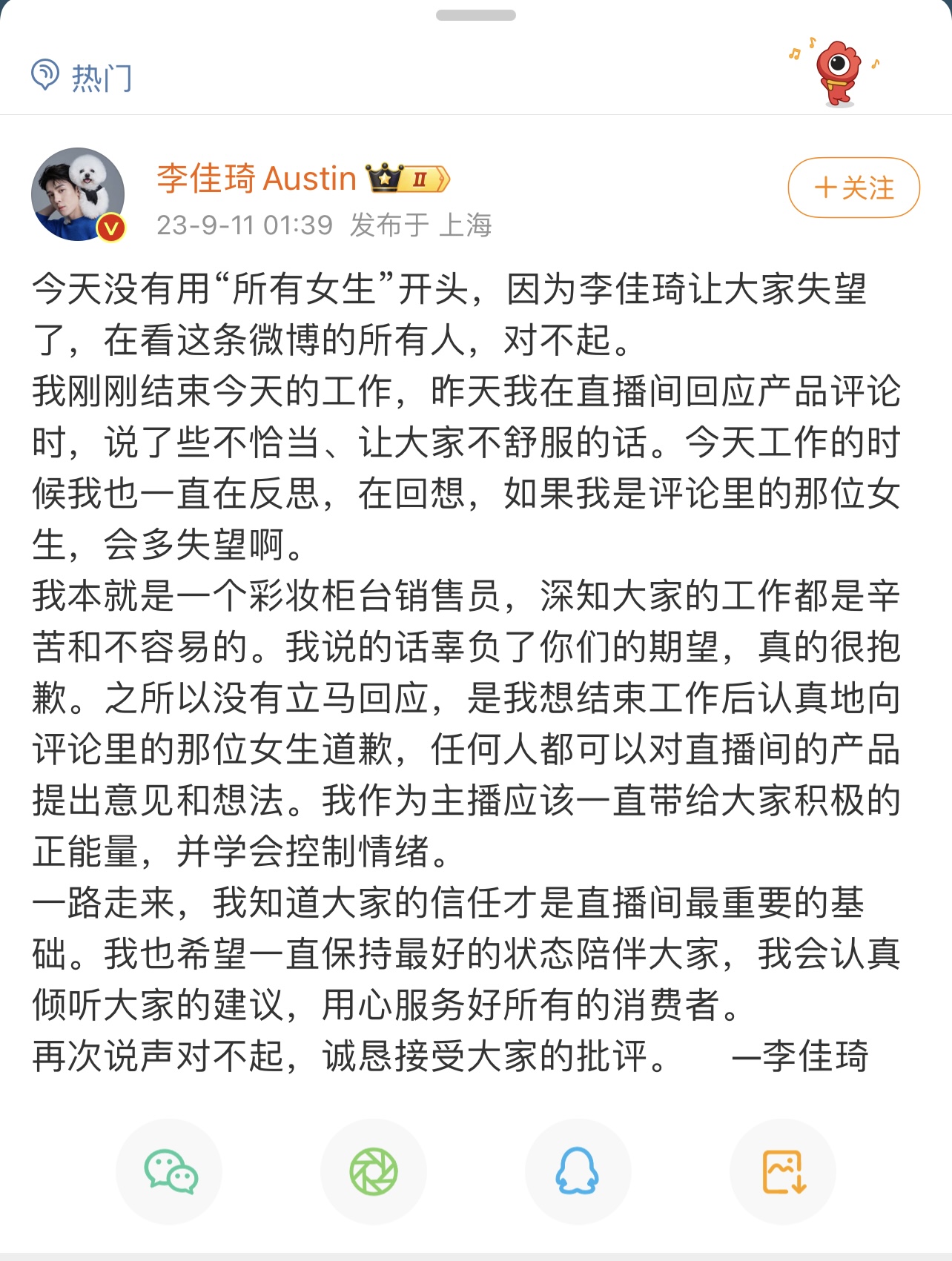This screenshot has height=1261, width=952.
Task: Follow 李佳琦Austin with the 关注 button
Action: pos(853,188)
